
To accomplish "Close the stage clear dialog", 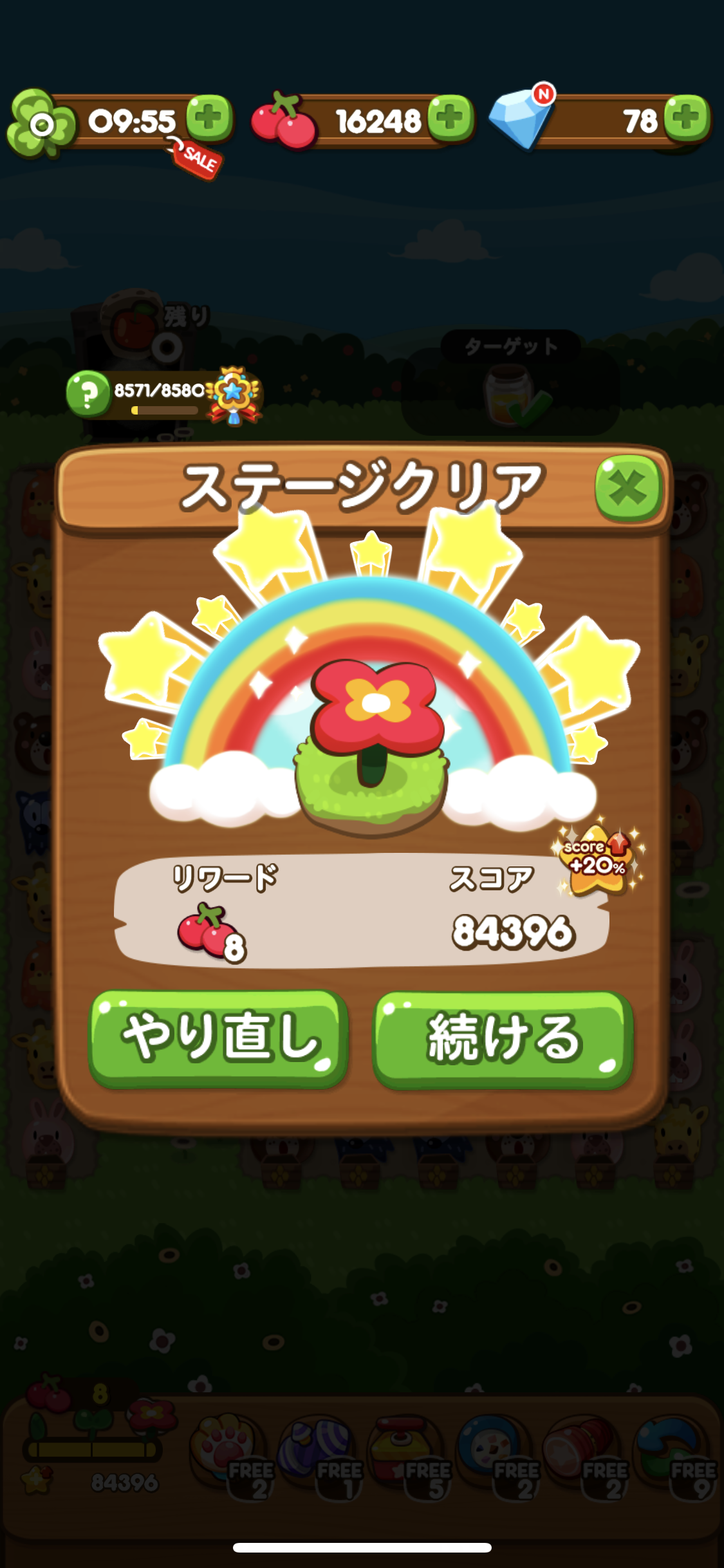I will tap(628, 488).
